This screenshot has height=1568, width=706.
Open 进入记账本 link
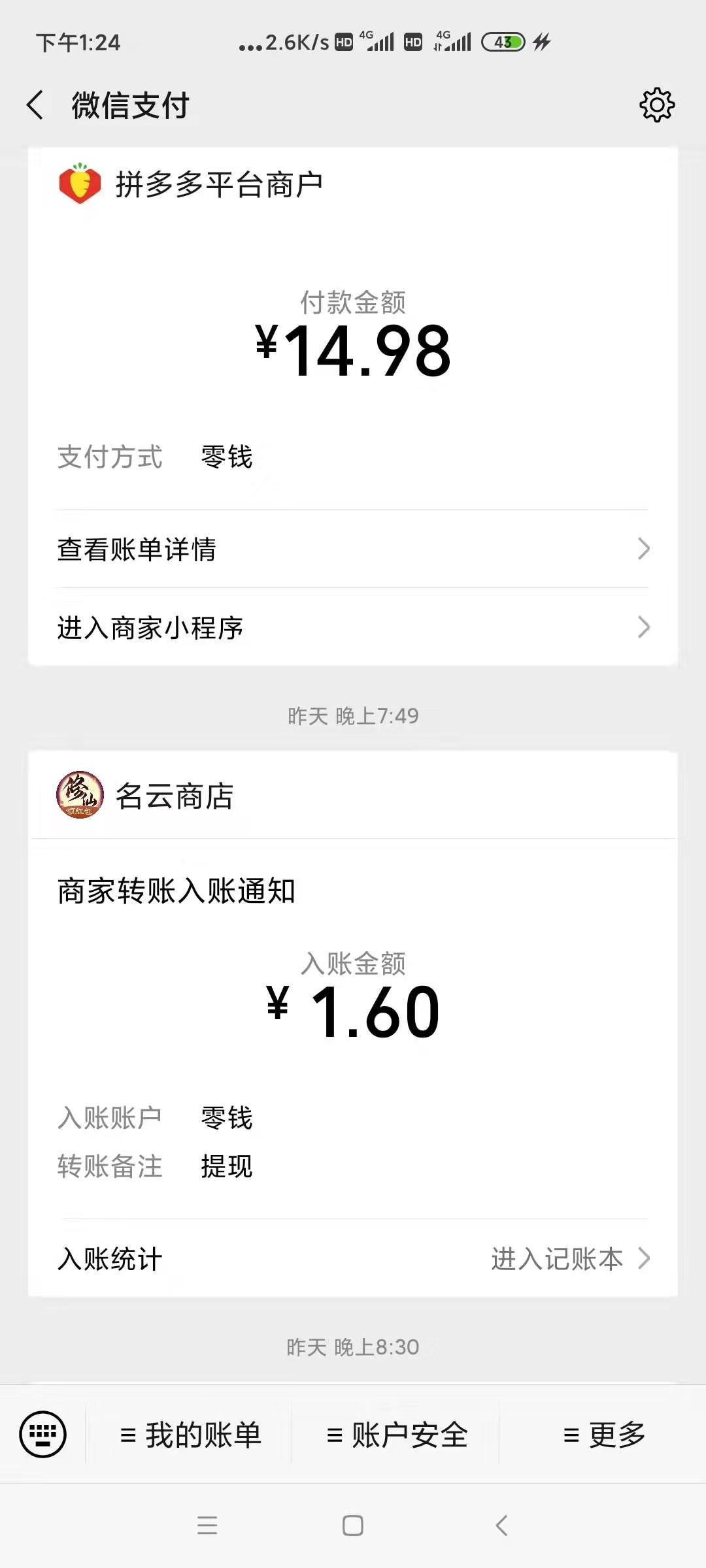coord(570,1258)
